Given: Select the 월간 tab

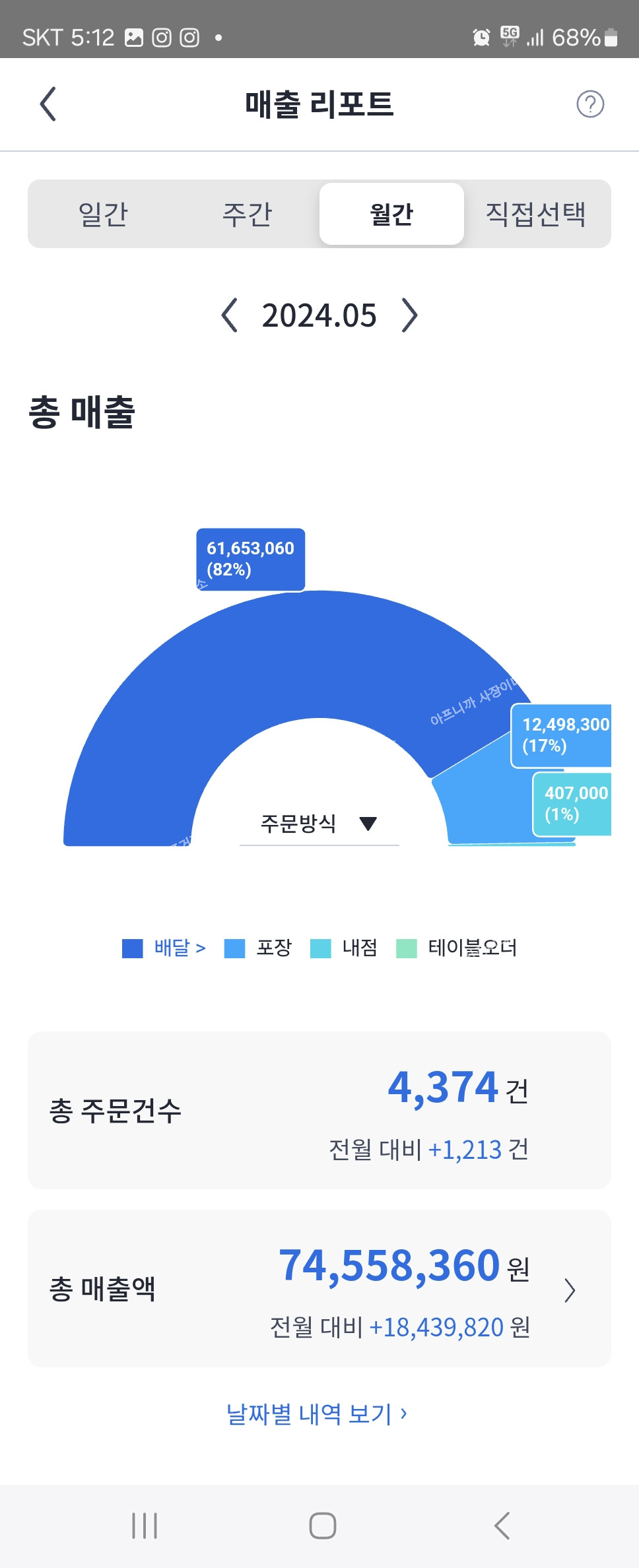Looking at the screenshot, I should pos(391,214).
